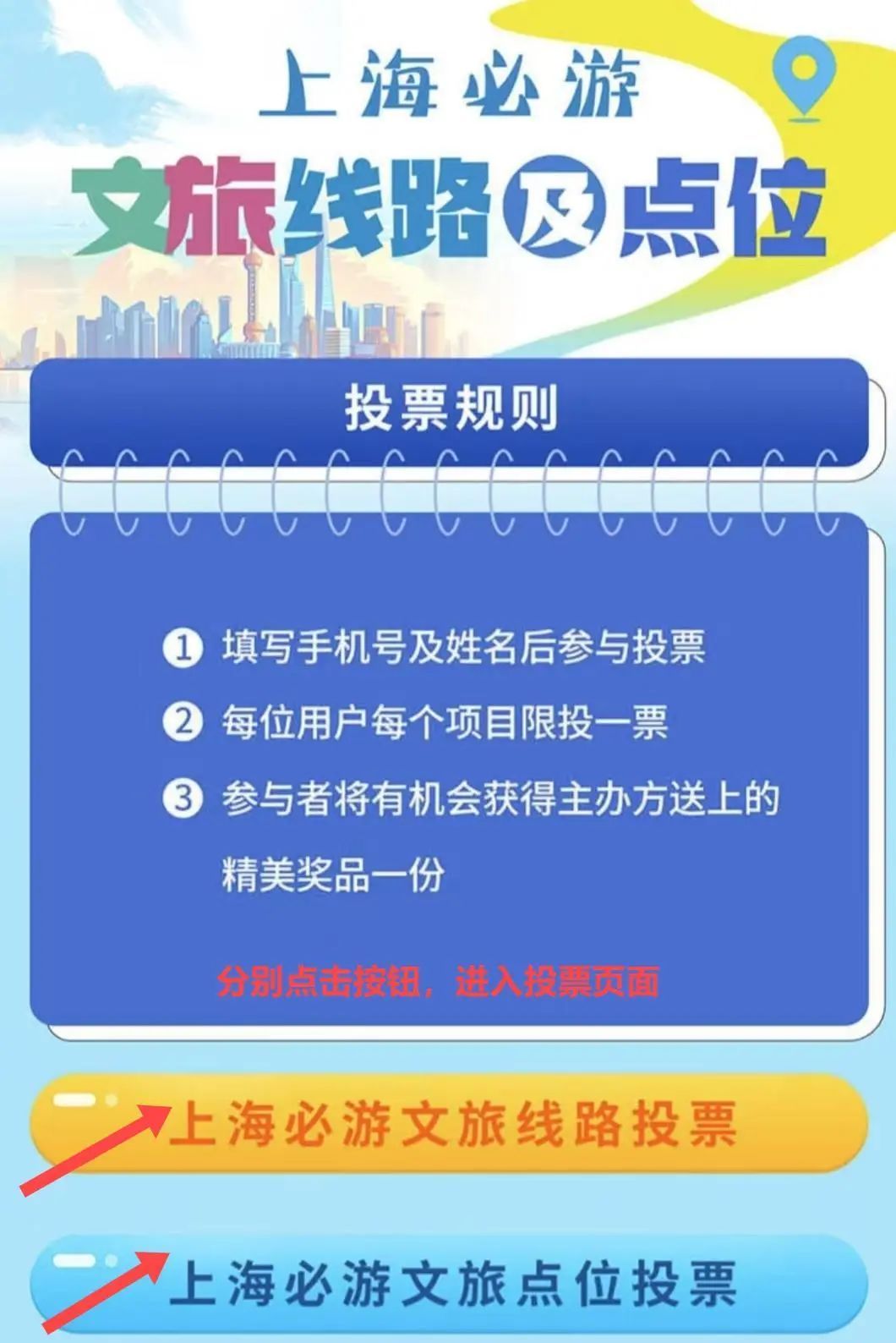Open 上海必游文旅点位投票 voting page
The image size is (896, 1343).
tap(450, 1284)
